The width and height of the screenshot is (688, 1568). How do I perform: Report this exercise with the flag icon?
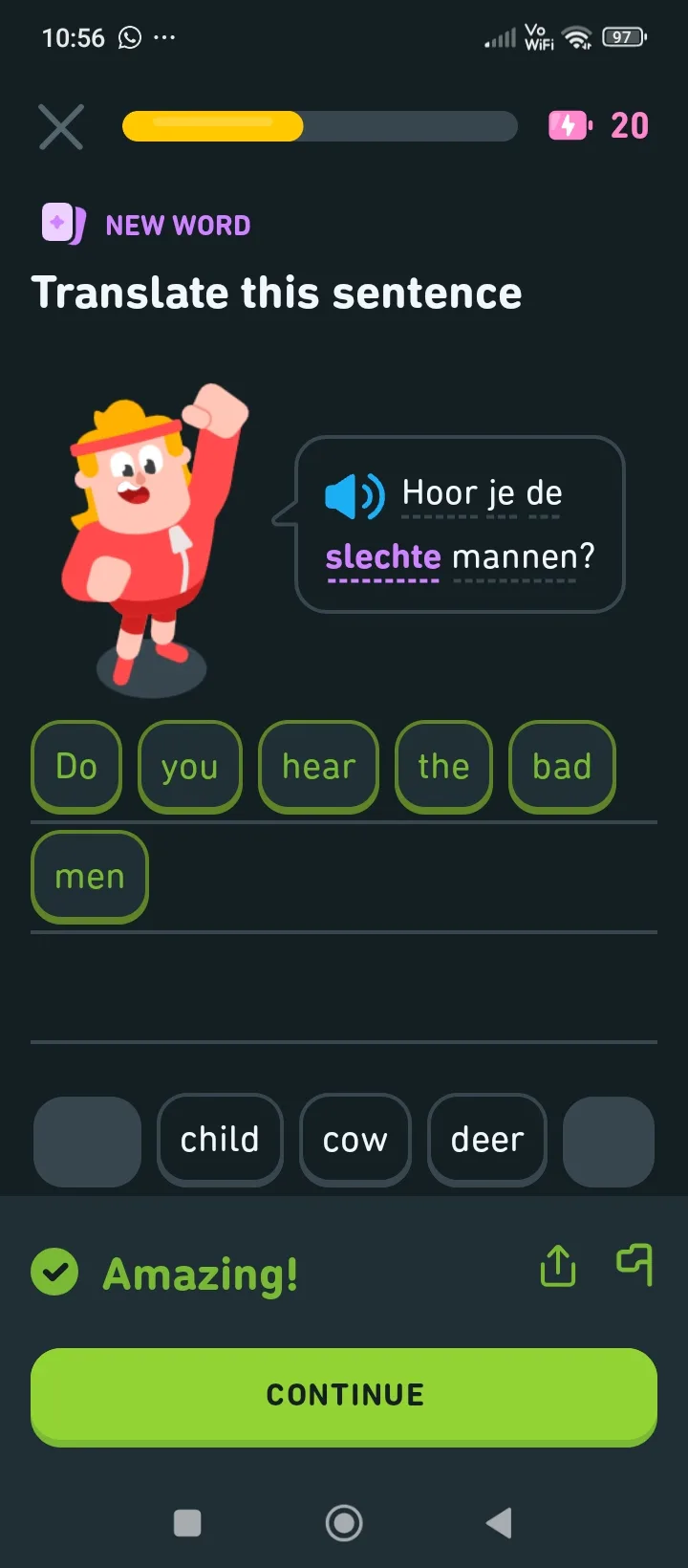[634, 1264]
